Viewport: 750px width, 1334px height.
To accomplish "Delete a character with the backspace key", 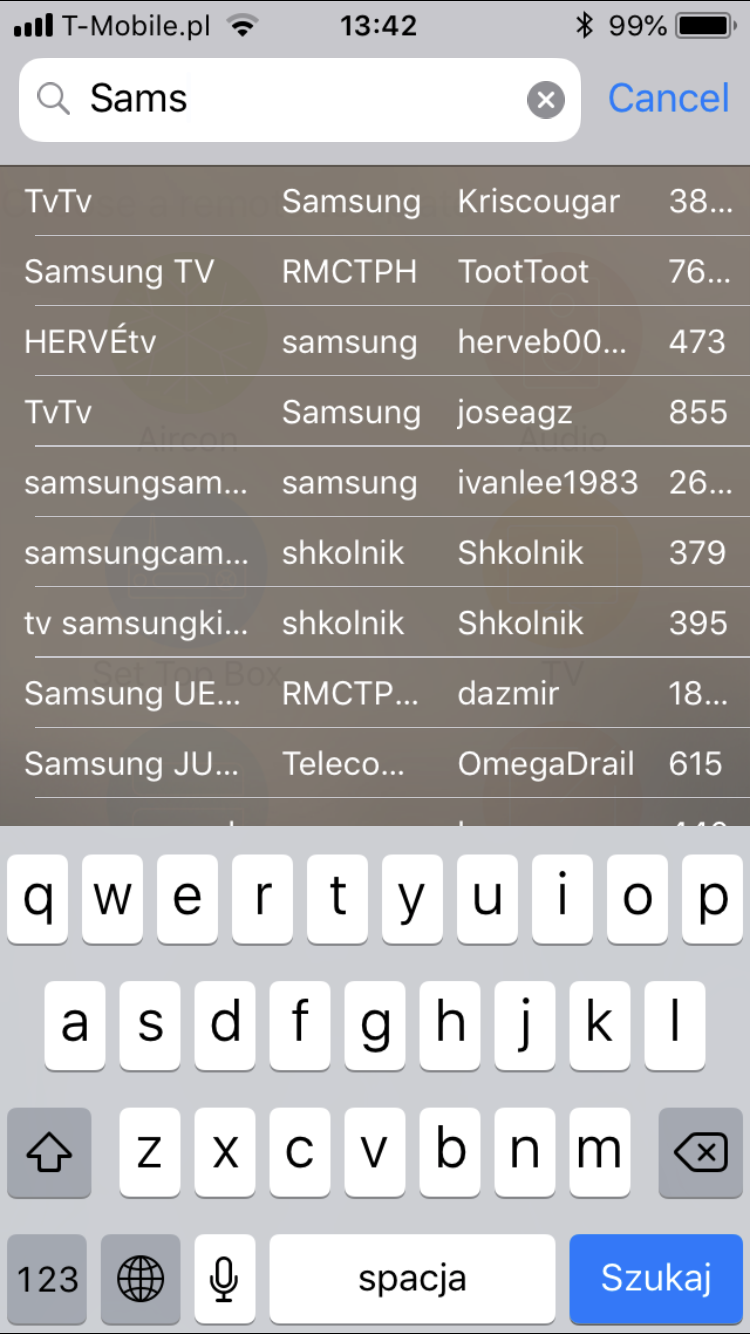I will click(x=700, y=1153).
